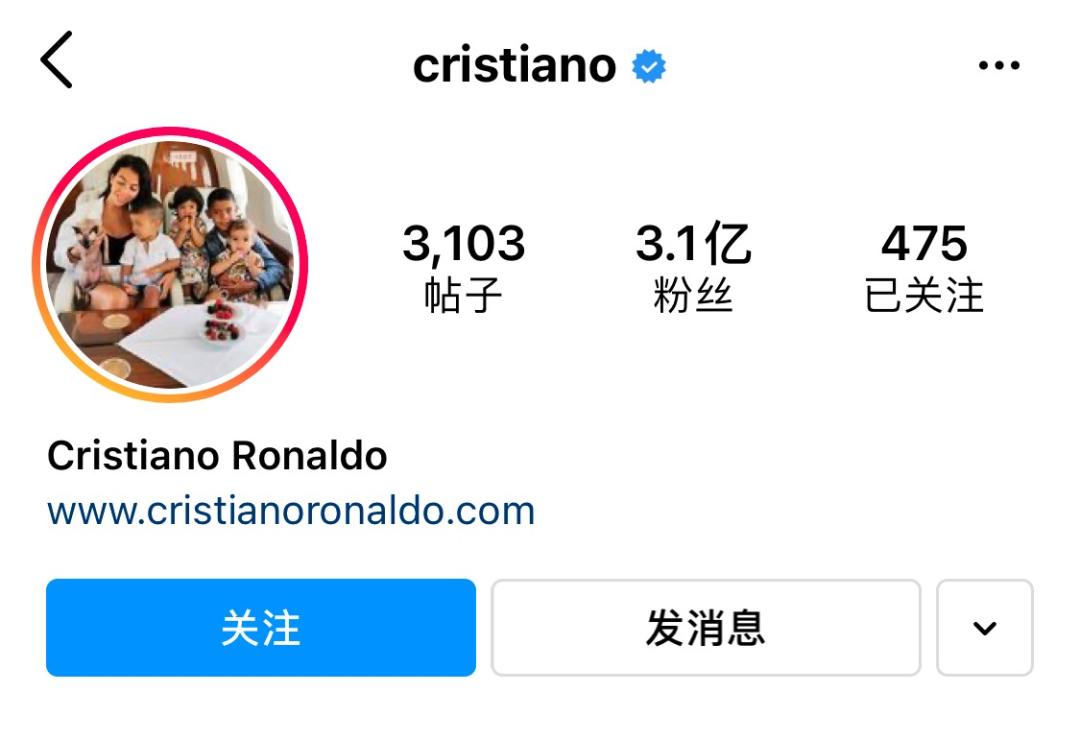
Task: Send a message via 发消息
Action: click(705, 628)
